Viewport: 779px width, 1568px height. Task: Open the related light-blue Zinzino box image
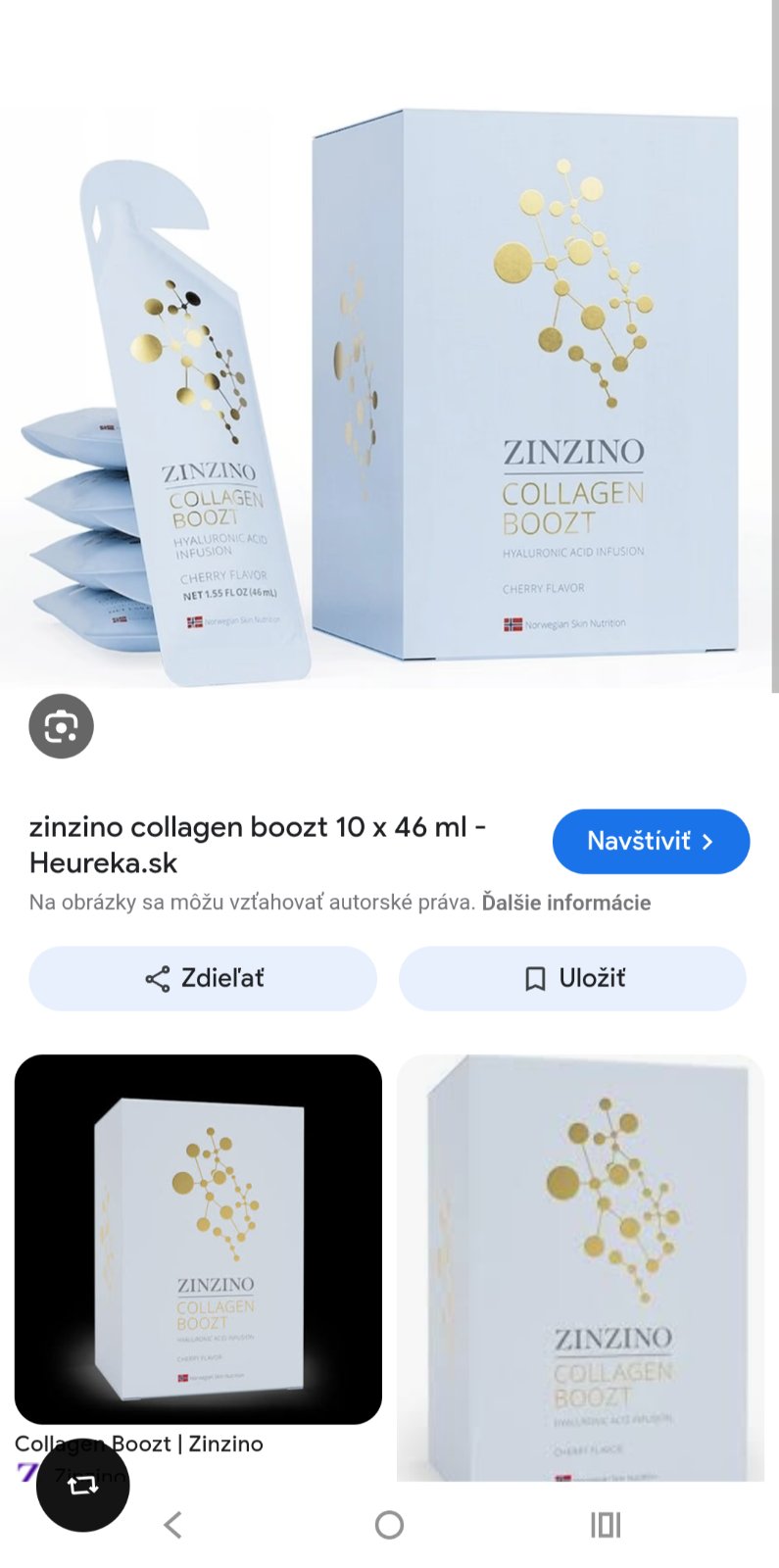click(580, 1266)
